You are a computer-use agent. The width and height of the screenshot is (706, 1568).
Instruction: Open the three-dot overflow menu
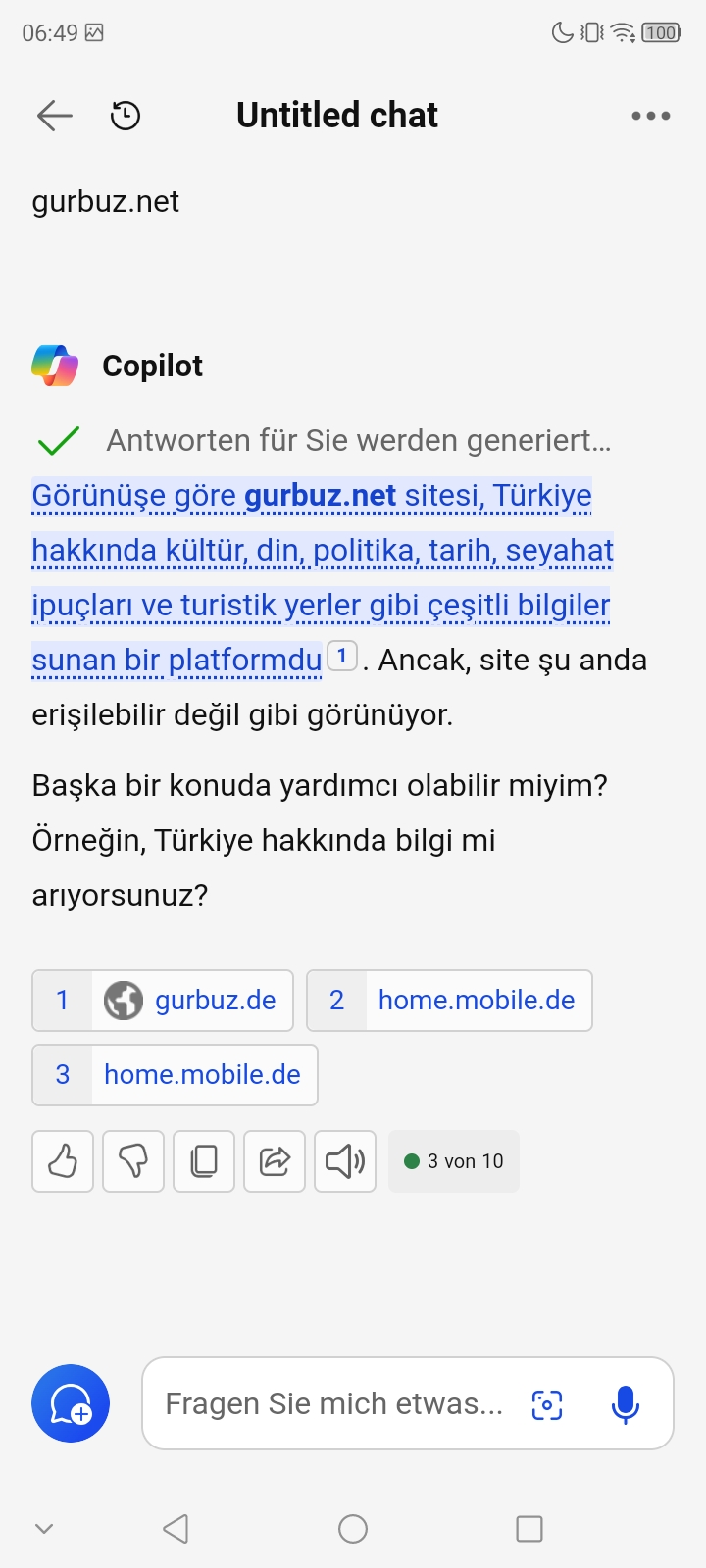coord(651,116)
